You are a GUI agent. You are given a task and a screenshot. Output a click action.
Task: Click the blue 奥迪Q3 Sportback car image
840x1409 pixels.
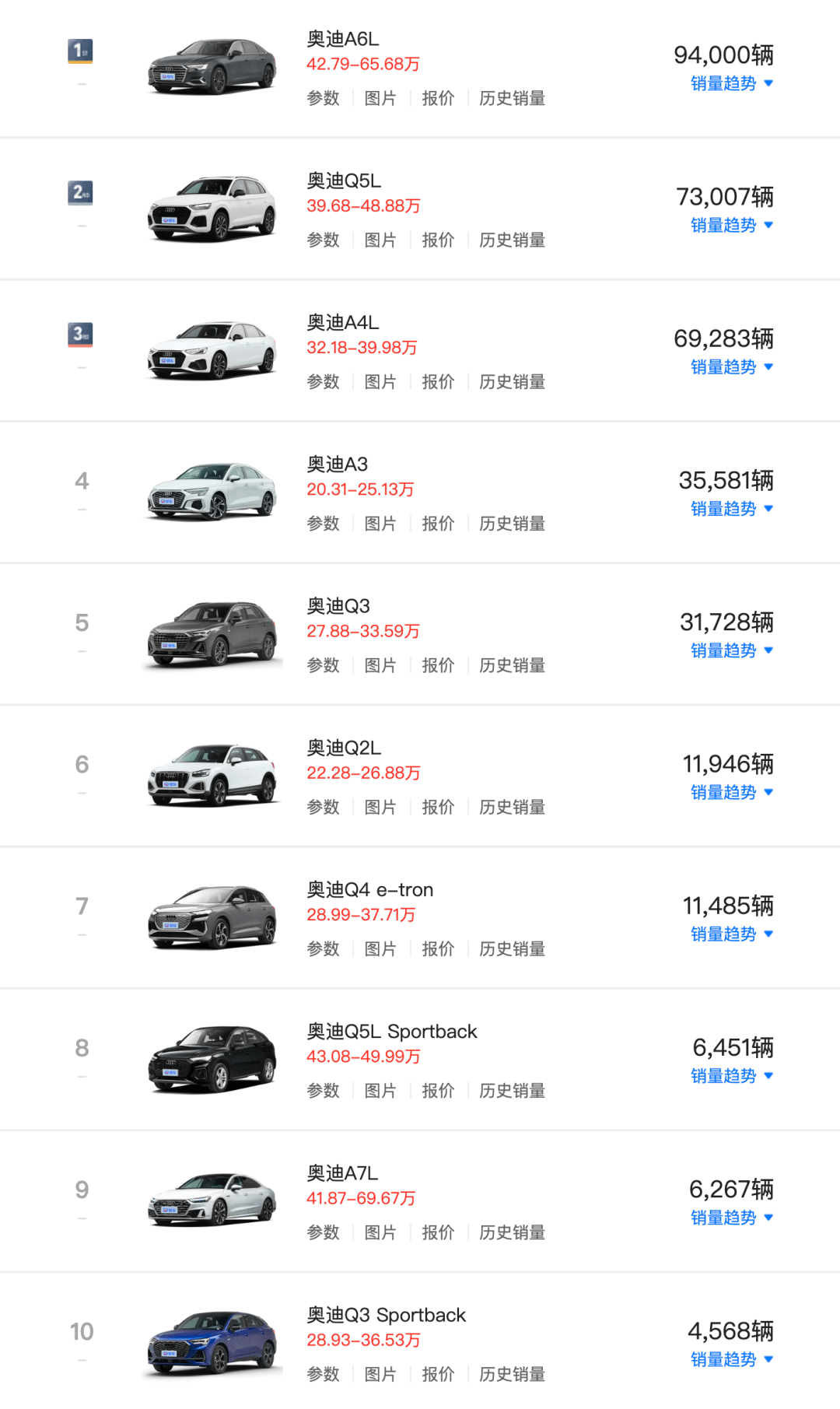click(x=212, y=1340)
